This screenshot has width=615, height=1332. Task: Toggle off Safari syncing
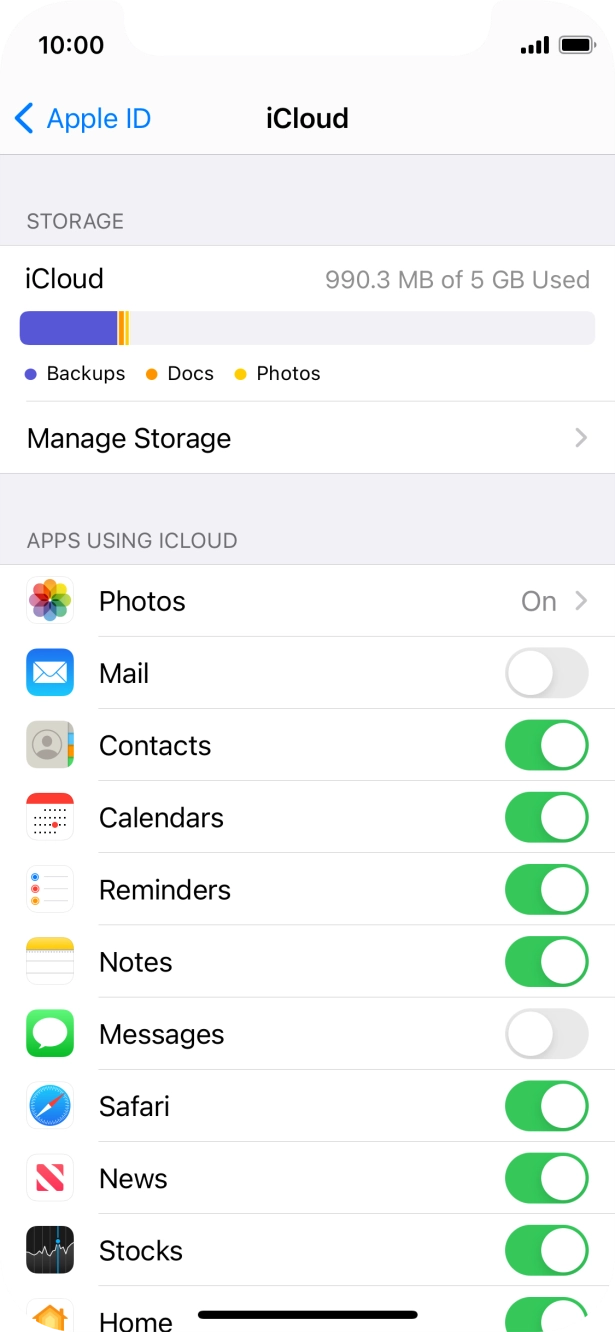point(546,1105)
